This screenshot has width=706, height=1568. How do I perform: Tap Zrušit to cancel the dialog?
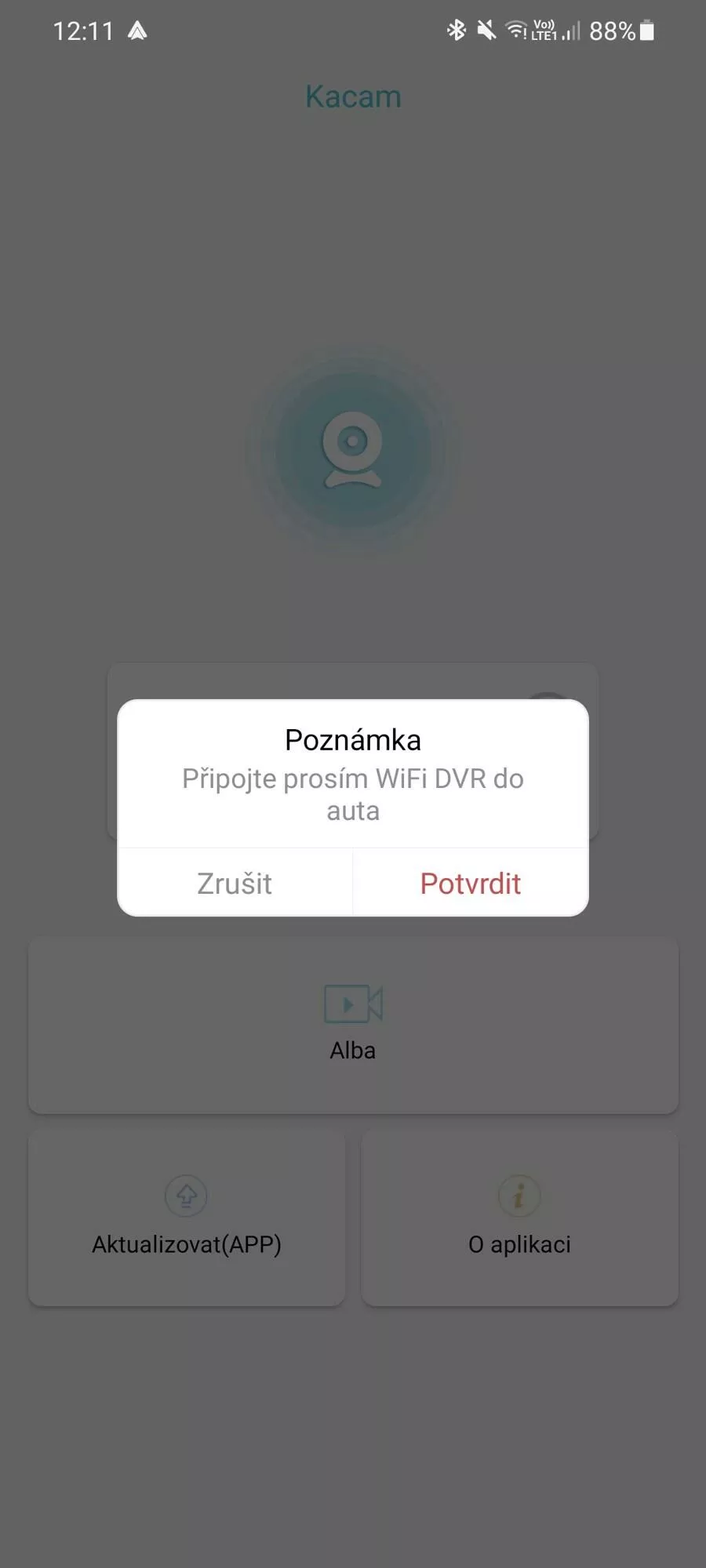(x=235, y=883)
